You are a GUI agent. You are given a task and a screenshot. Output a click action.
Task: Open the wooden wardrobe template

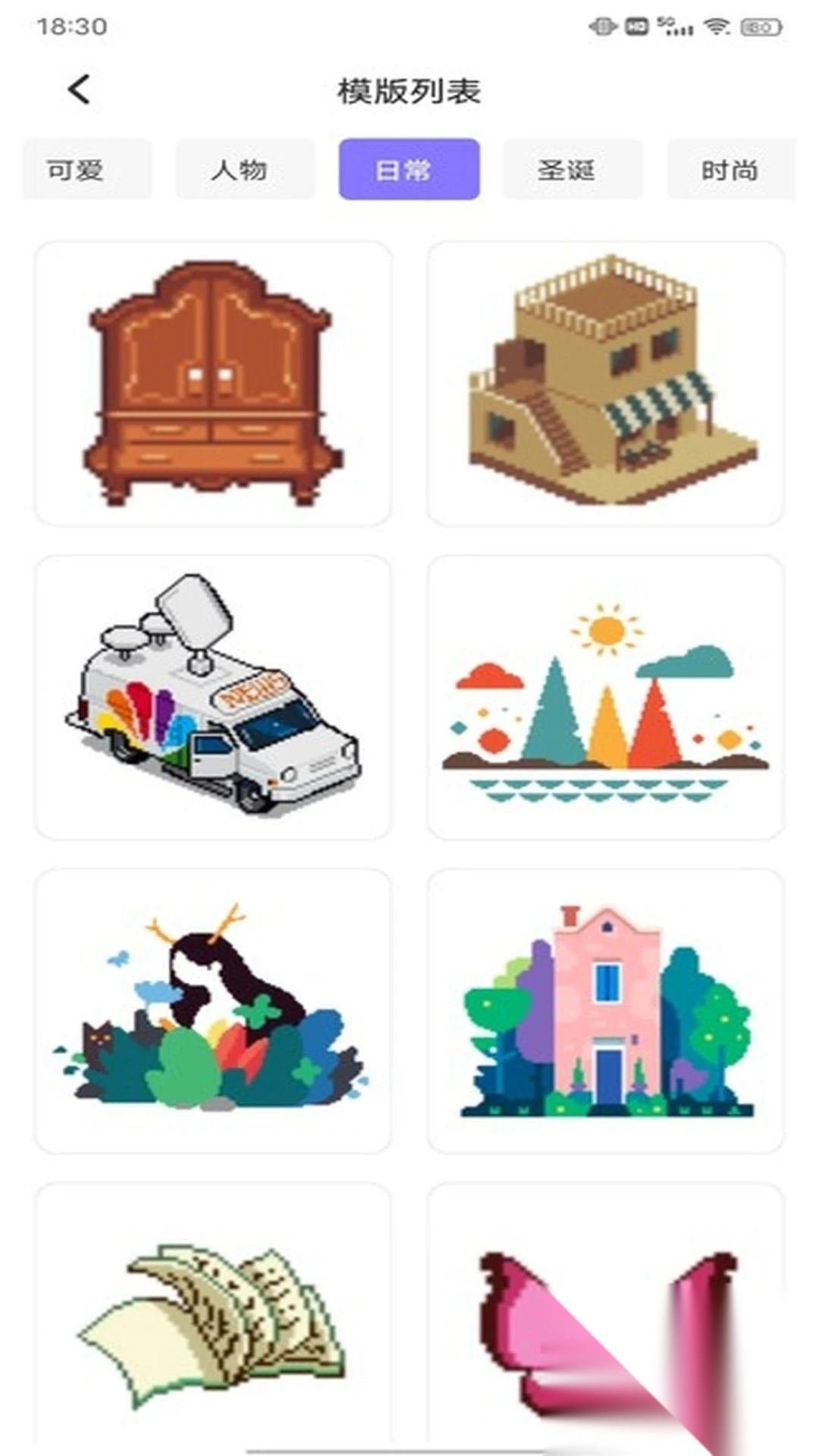pyautogui.click(x=213, y=384)
